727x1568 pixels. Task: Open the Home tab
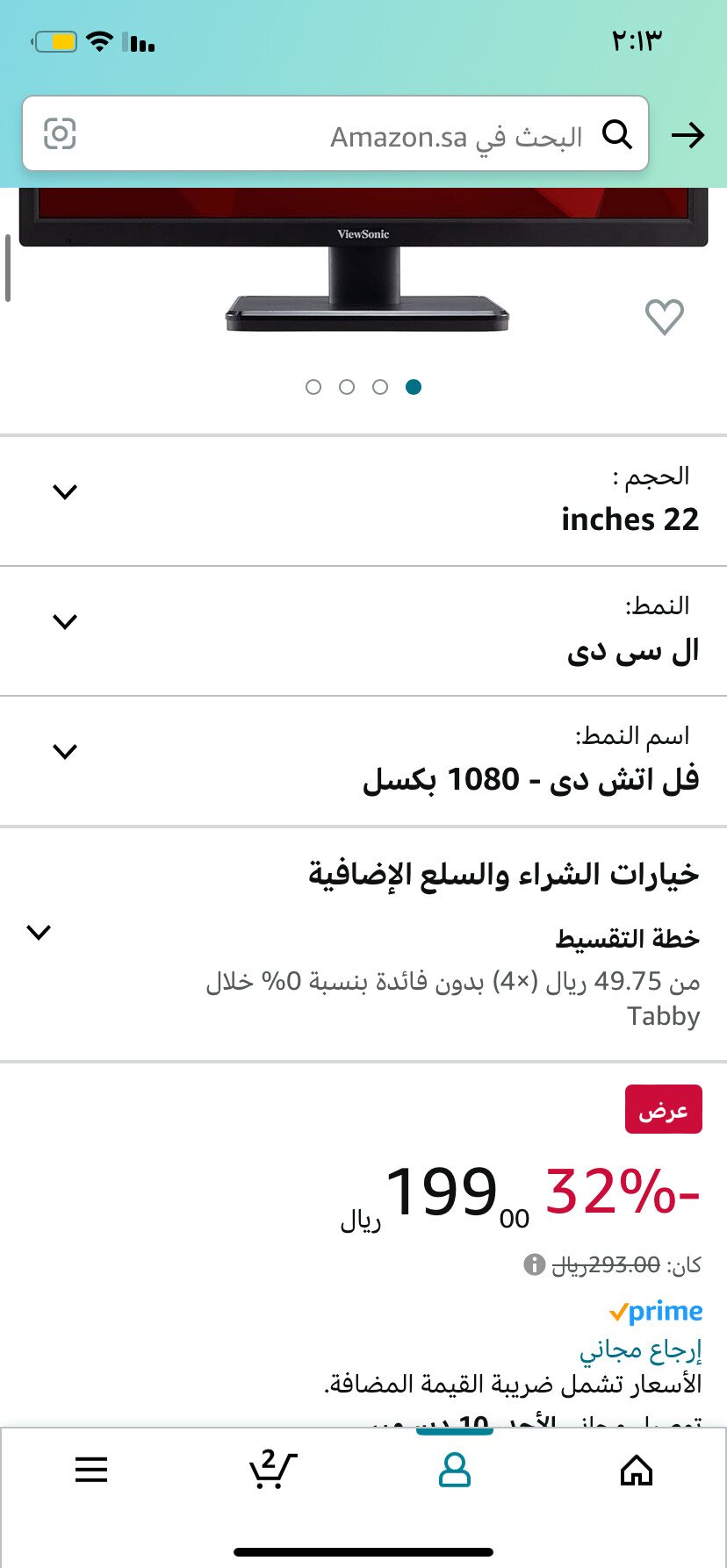[x=637, y=1470]
